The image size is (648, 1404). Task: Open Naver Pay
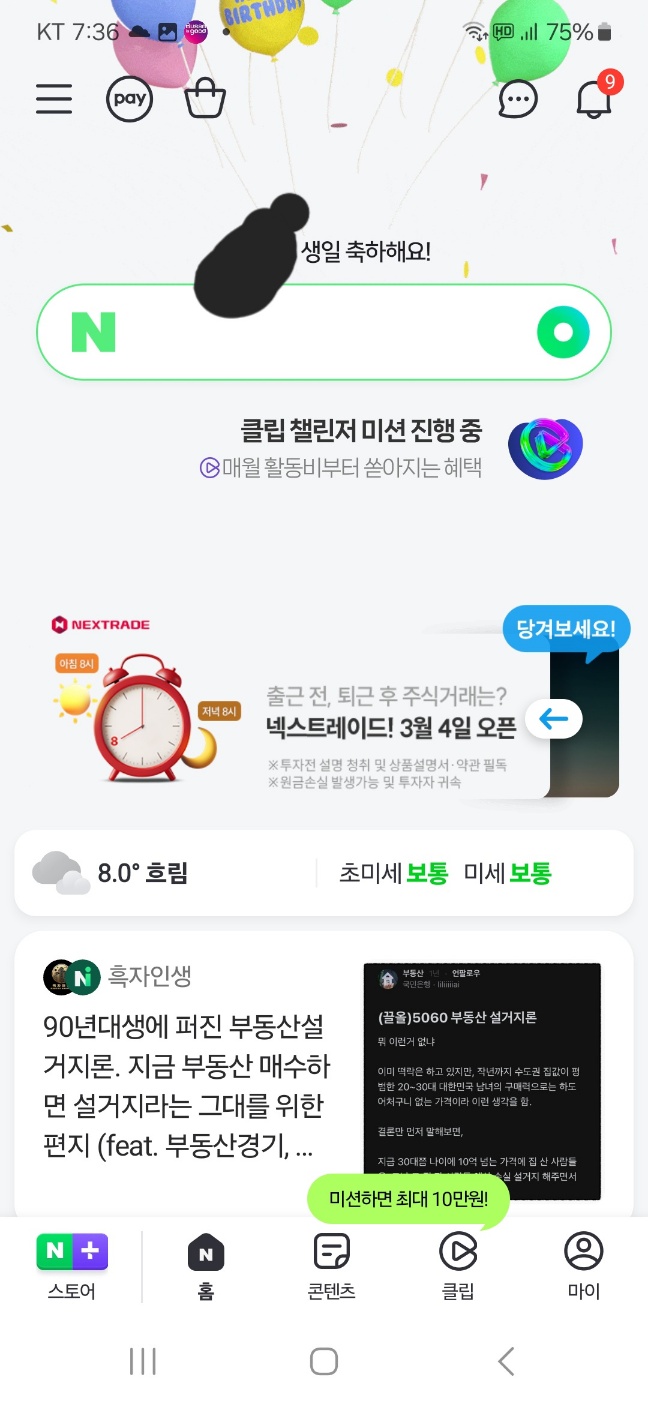point(130,99)
